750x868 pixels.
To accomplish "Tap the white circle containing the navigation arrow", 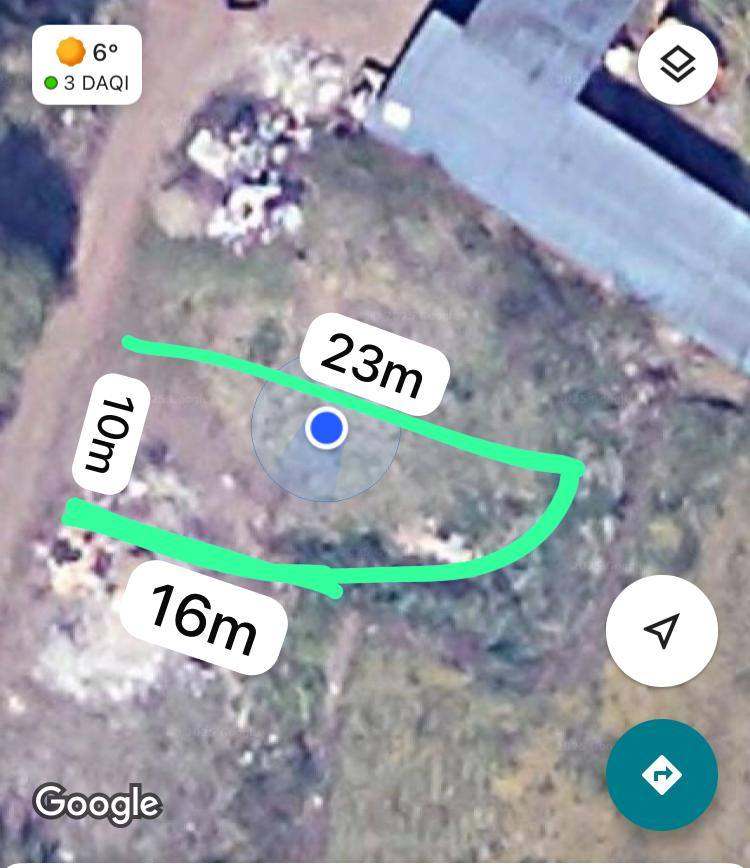I will click(x=661, y=632).
